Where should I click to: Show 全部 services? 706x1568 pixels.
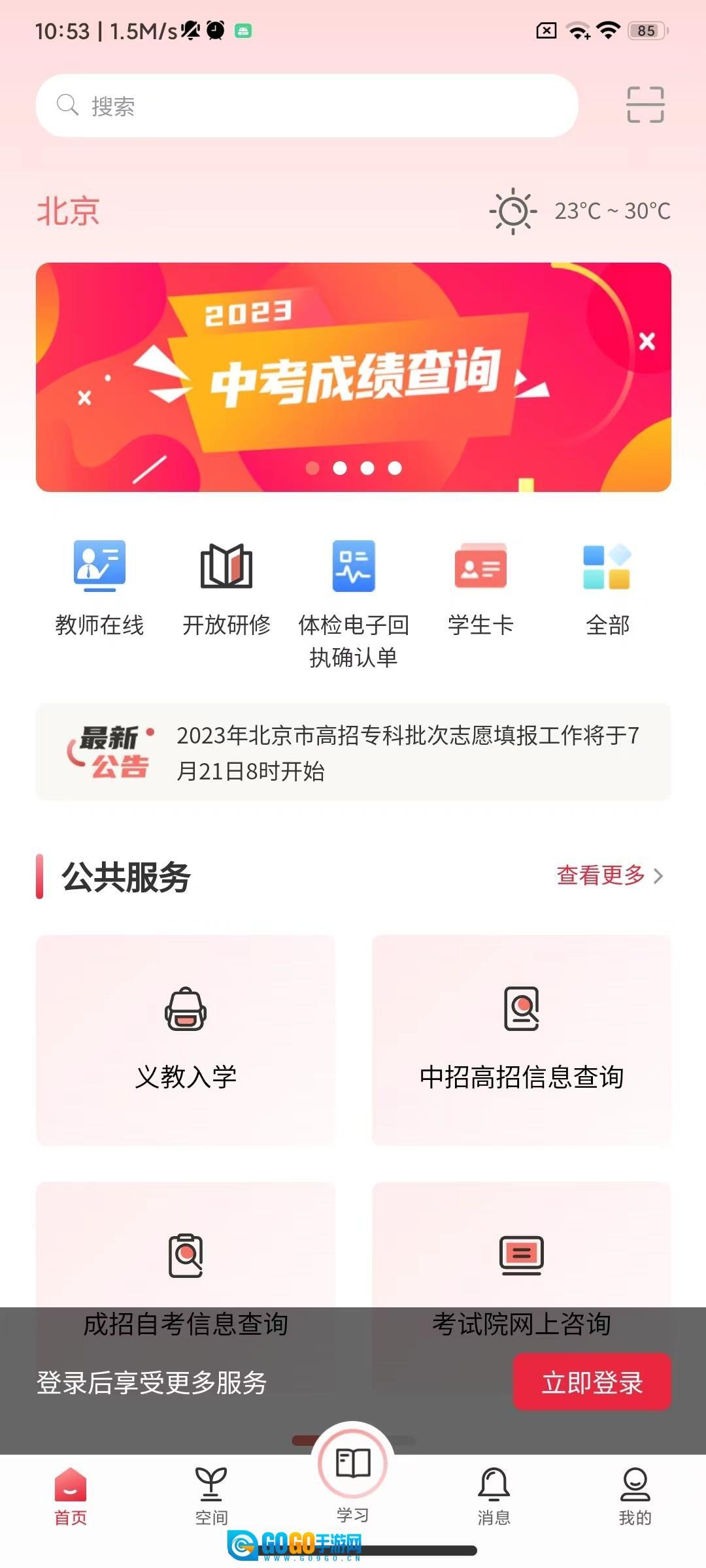tap(607, 586)
